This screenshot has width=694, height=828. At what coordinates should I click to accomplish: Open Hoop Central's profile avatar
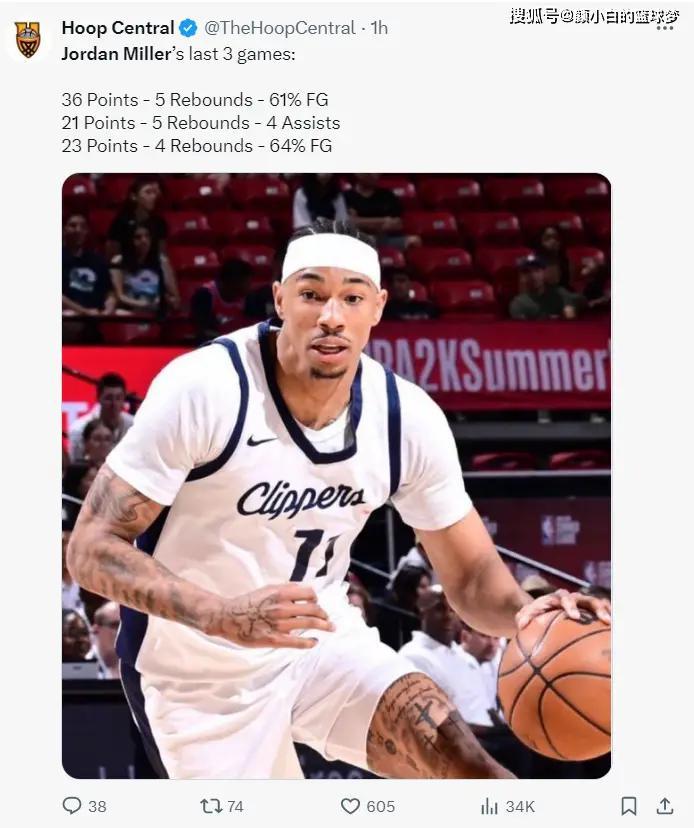pos(27,40)
